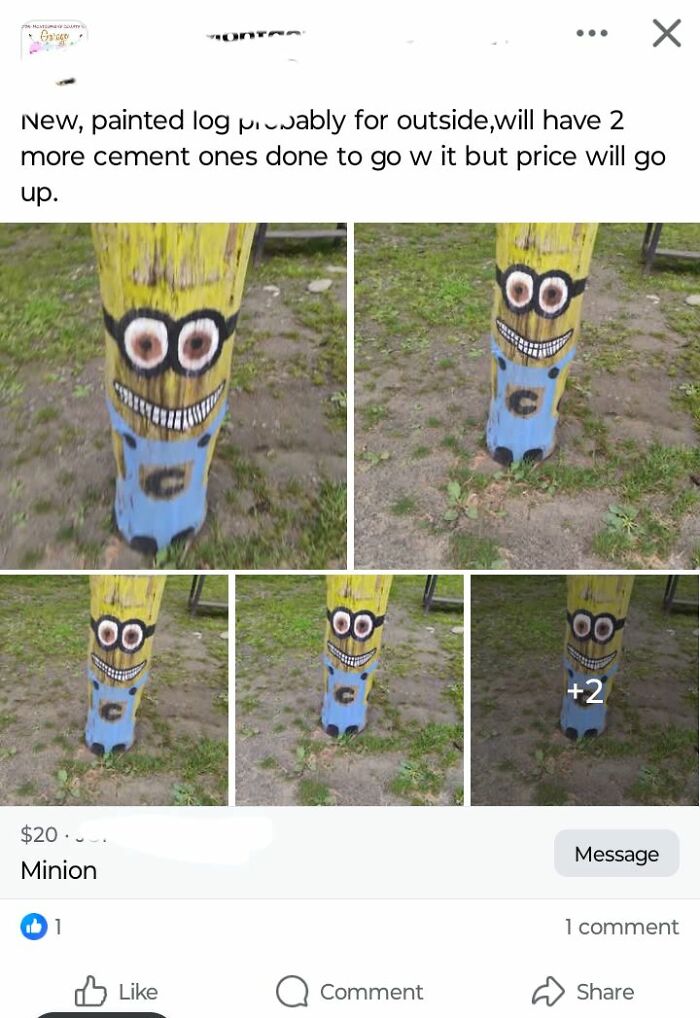Open the group profile picture thumbnail
Screen dimensions: 700x1018
54,38
